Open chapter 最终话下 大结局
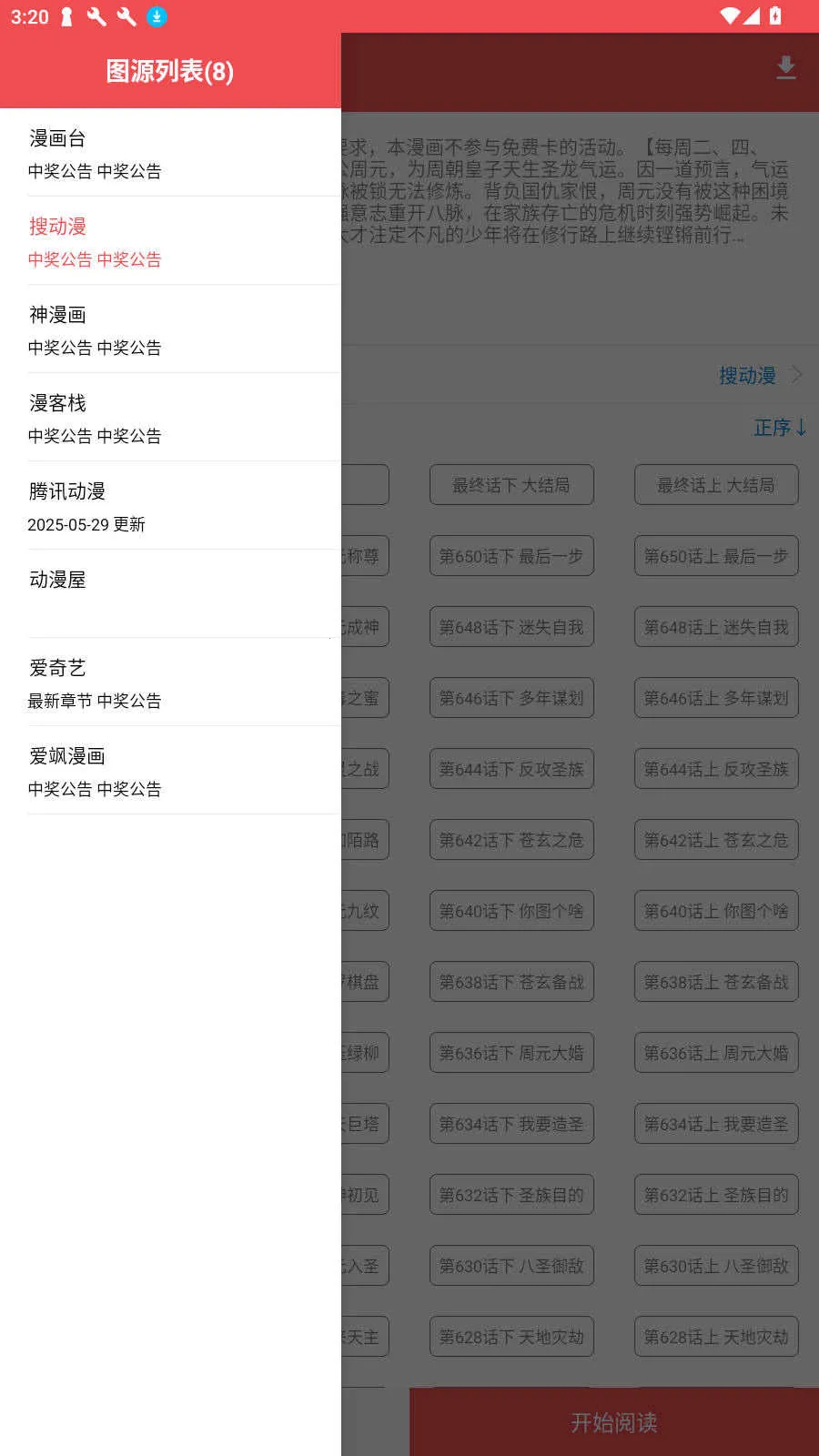The image size is (819, 1456). pyautogui.click(x=511, y=485)
